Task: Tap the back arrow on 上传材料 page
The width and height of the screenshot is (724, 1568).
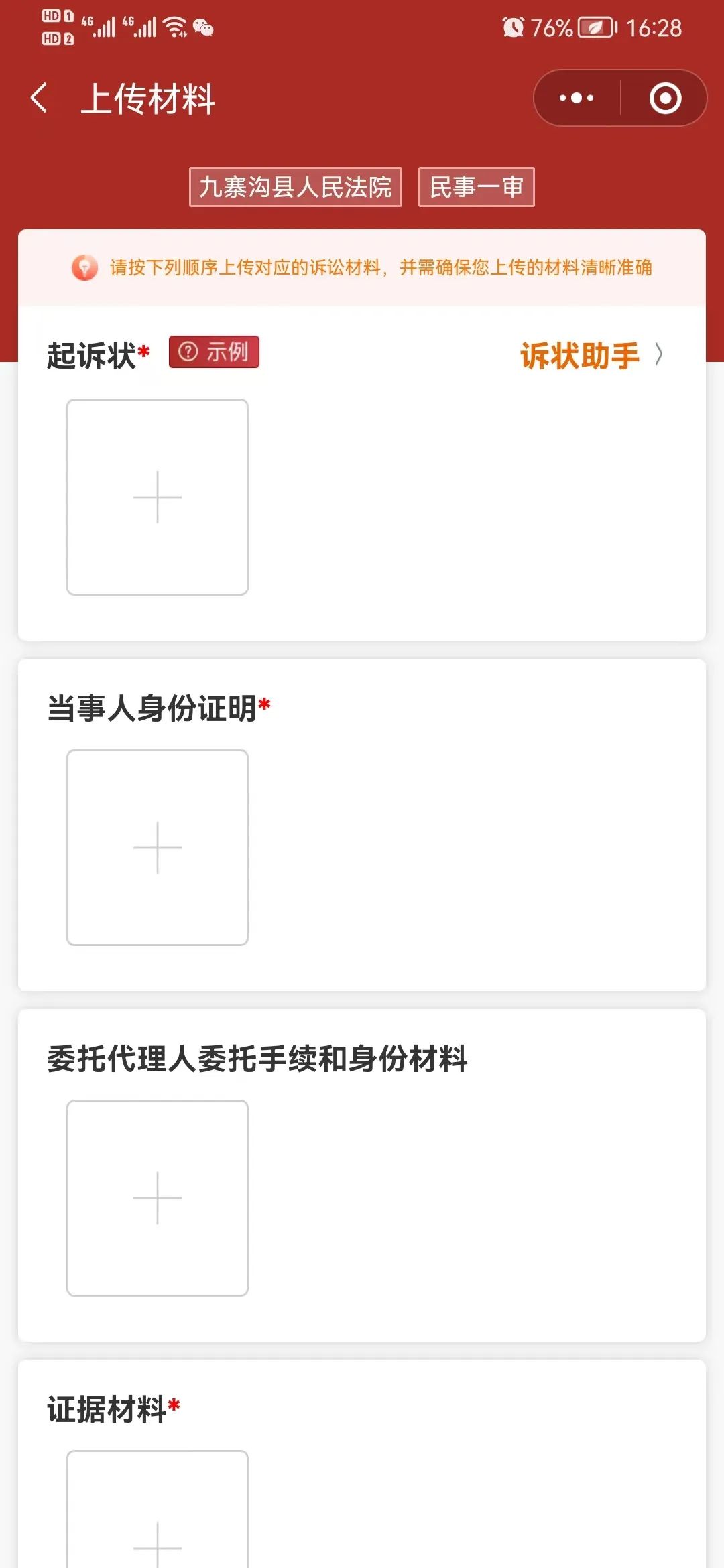Action: [38, 99]
